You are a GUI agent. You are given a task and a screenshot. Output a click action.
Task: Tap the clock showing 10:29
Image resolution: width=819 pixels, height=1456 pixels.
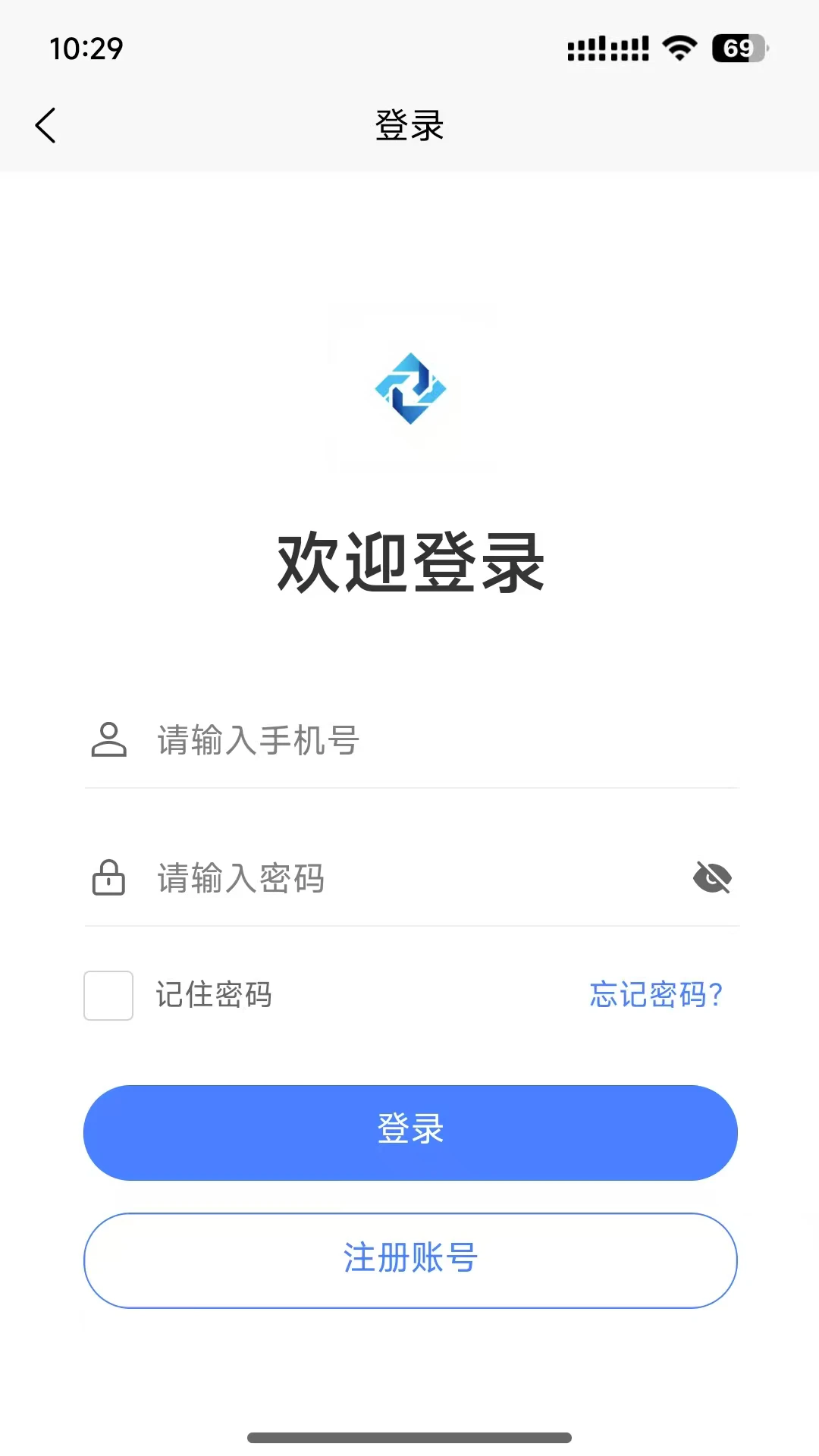[x=85, y=49]
